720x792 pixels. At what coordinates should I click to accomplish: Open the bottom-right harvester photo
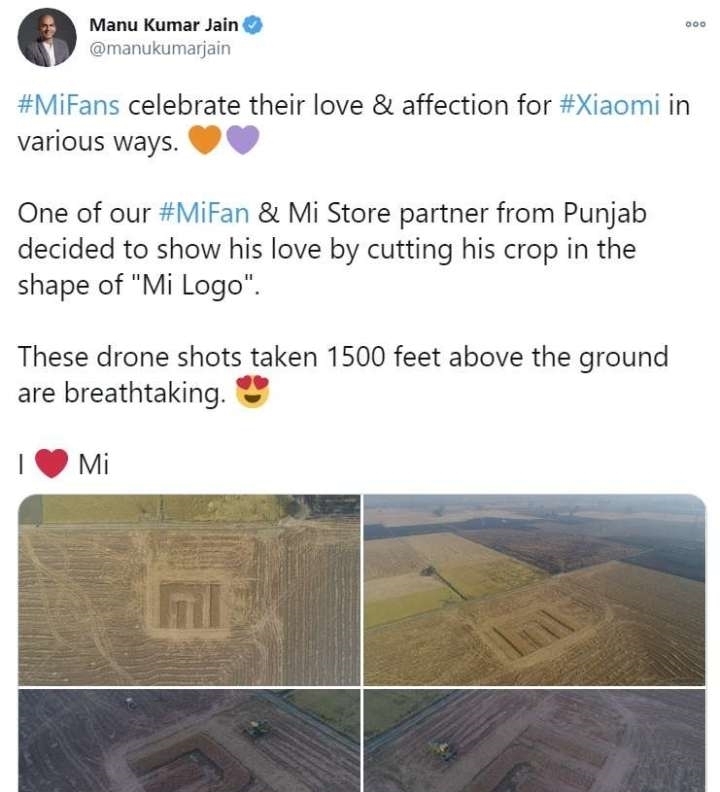(534, 741)
